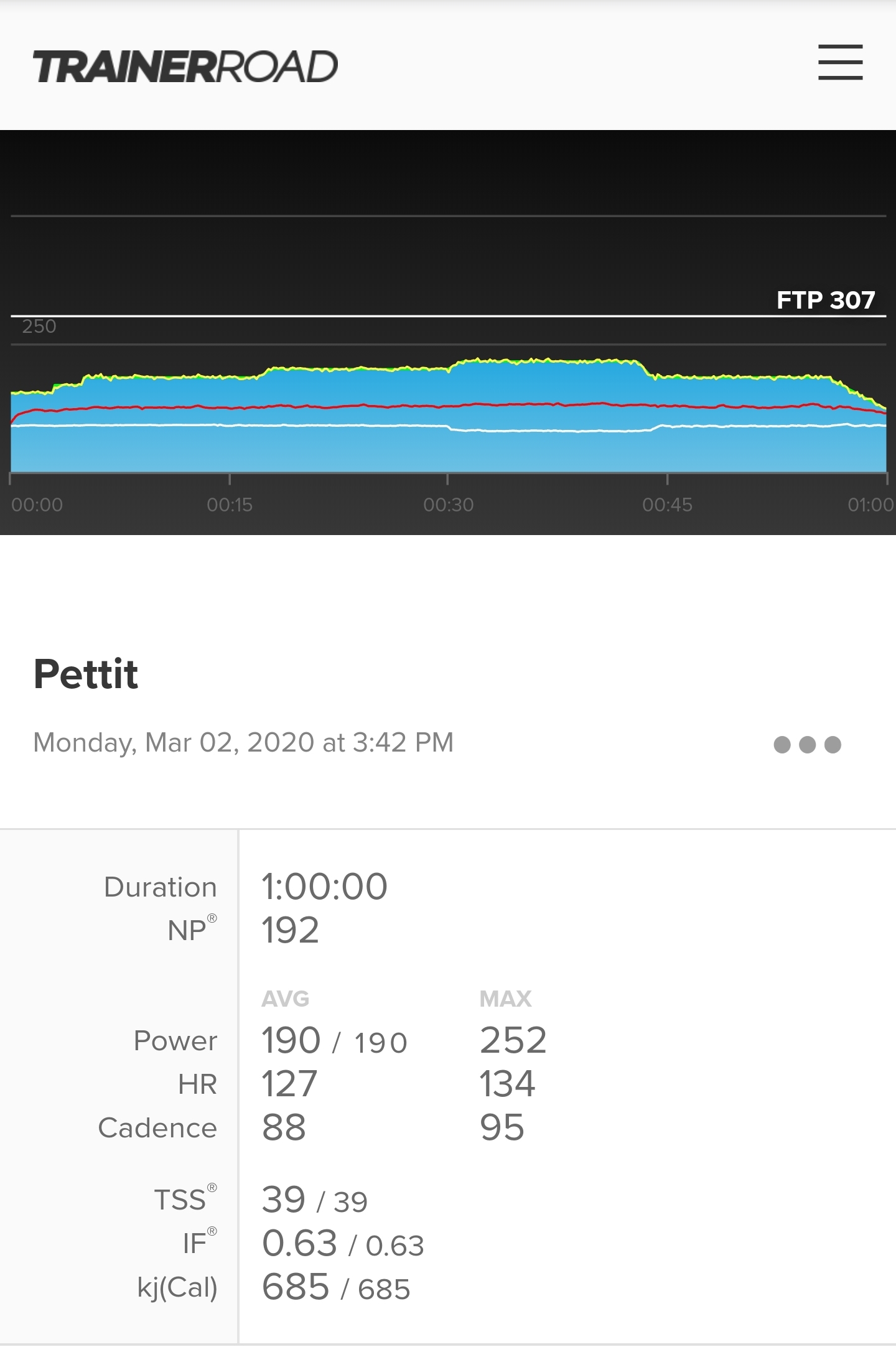Tap the Pettit workout power graph
The height and width of the screenshot is (1347, 896).
[448, 332]
